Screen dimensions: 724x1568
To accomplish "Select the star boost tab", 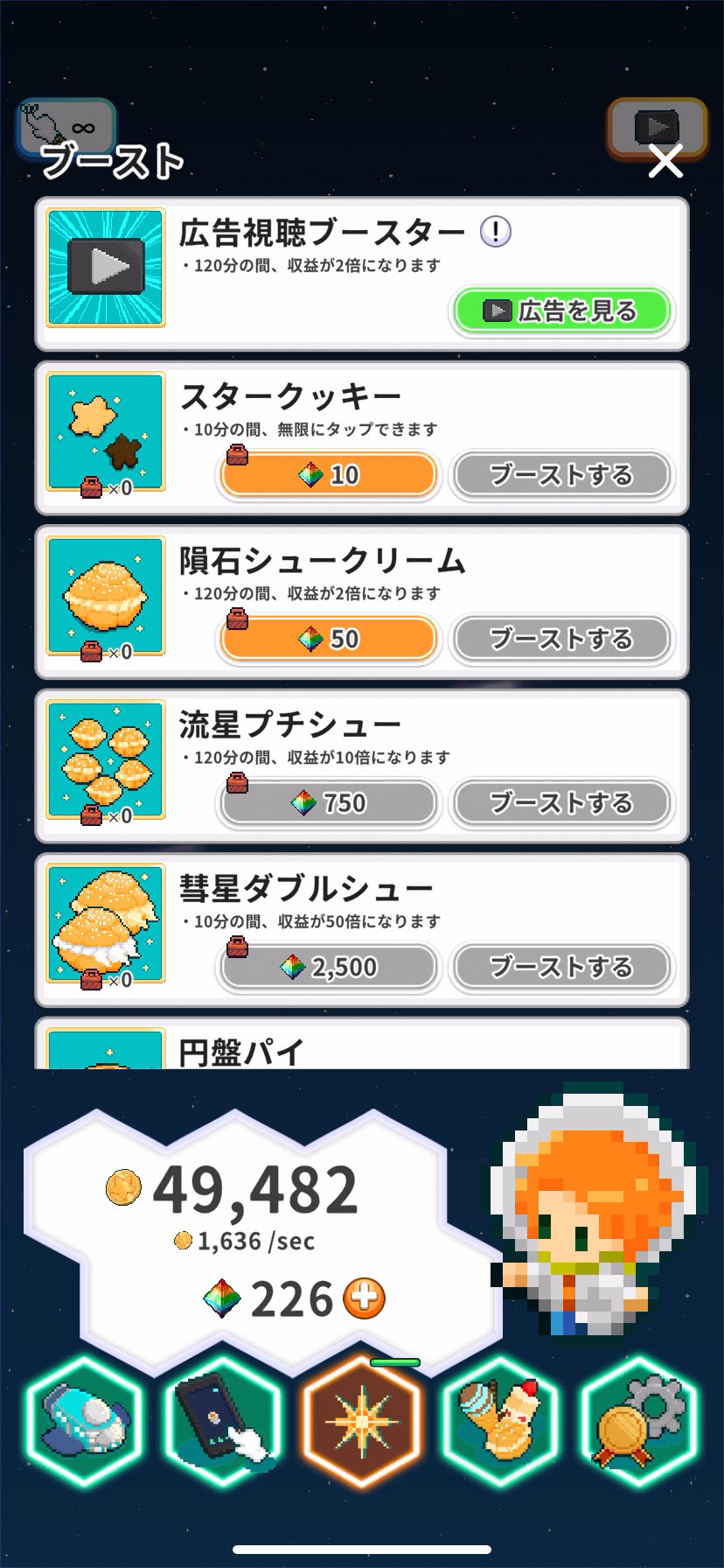I will click(x=362, y=1420).
